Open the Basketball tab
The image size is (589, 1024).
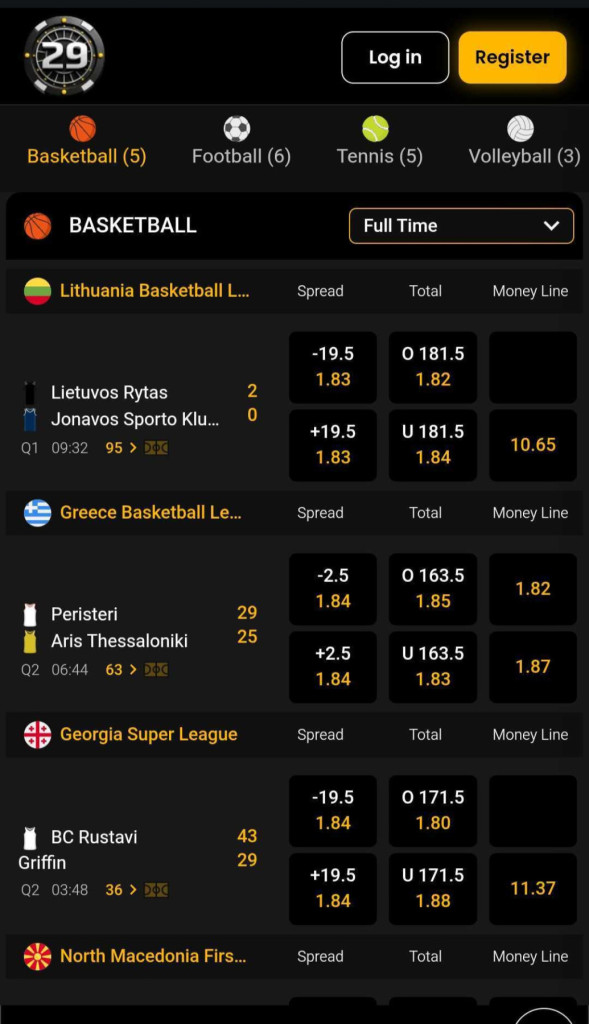point(86,141)
